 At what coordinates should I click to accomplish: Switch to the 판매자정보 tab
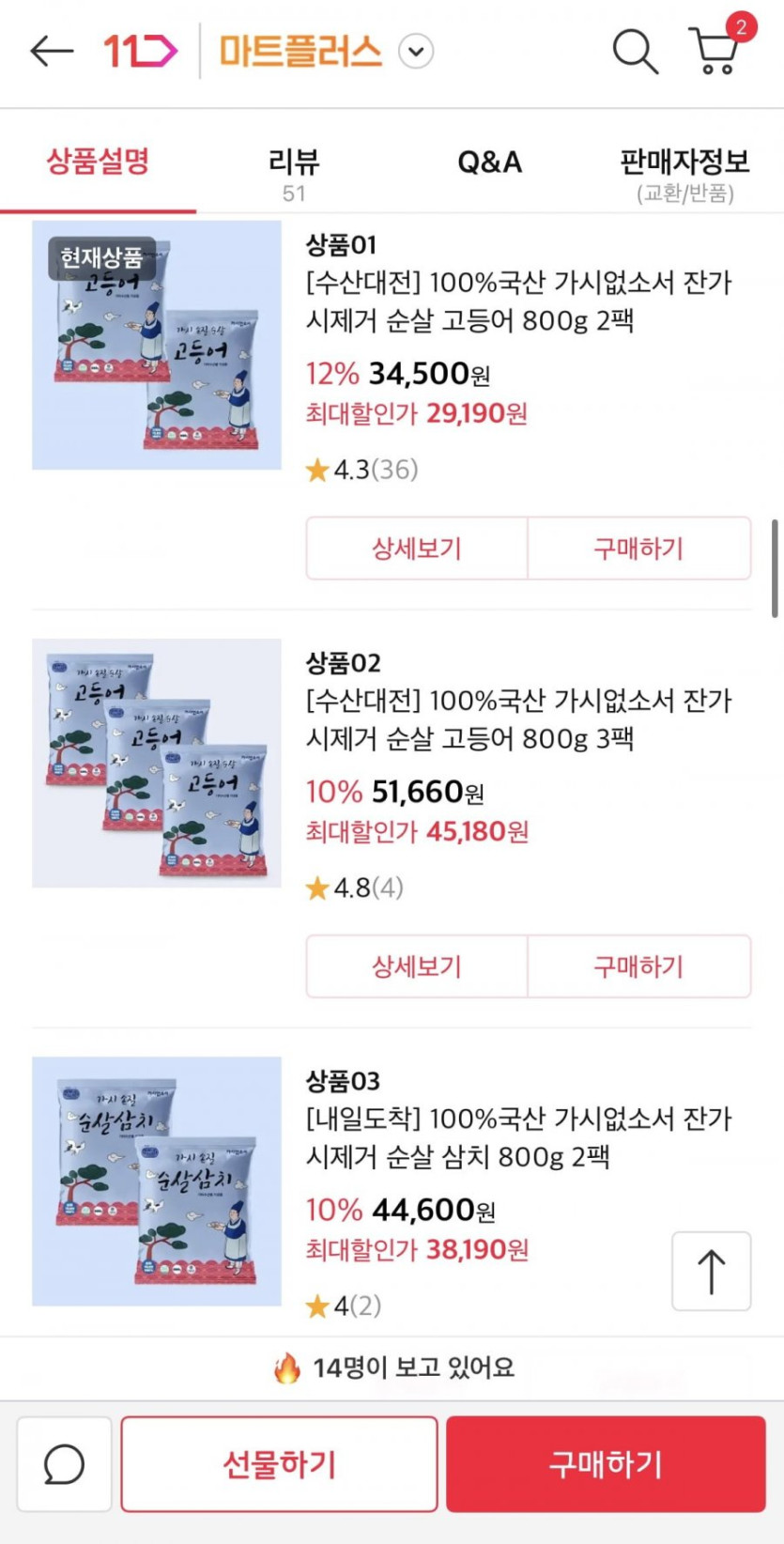pos(684,172)
